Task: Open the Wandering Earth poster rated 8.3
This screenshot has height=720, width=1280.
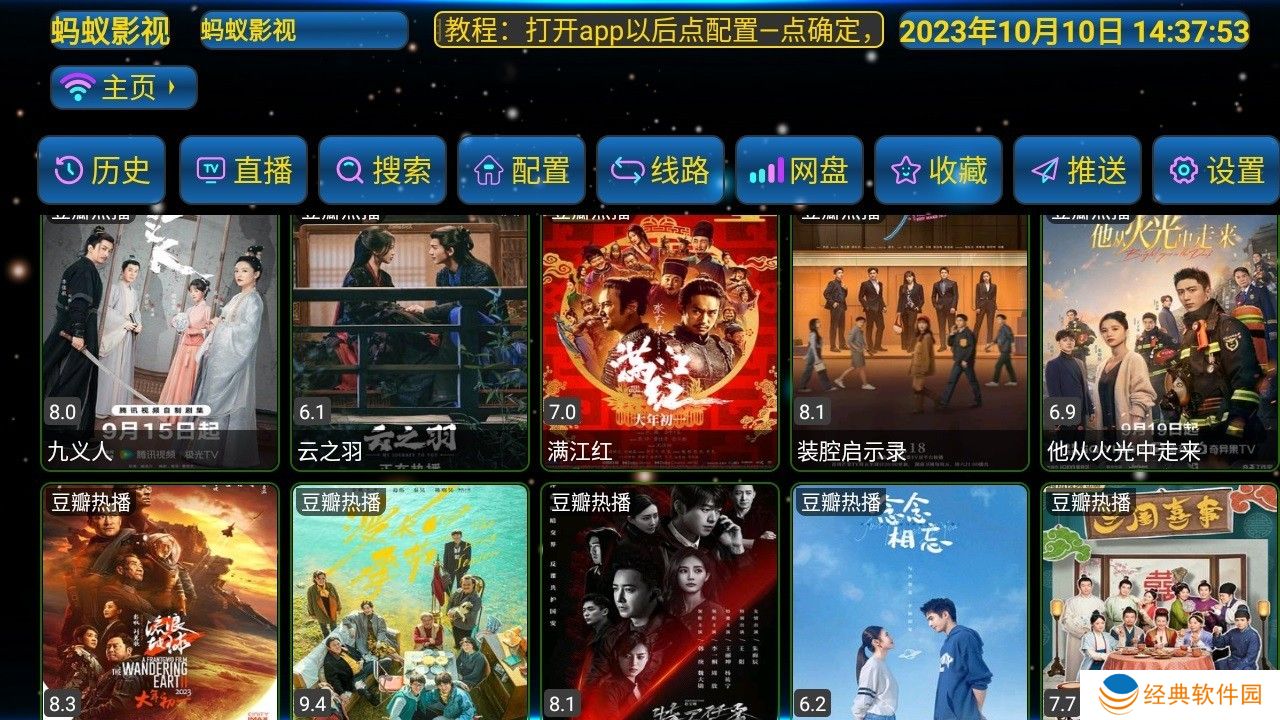Action: [x=160, y=600]
